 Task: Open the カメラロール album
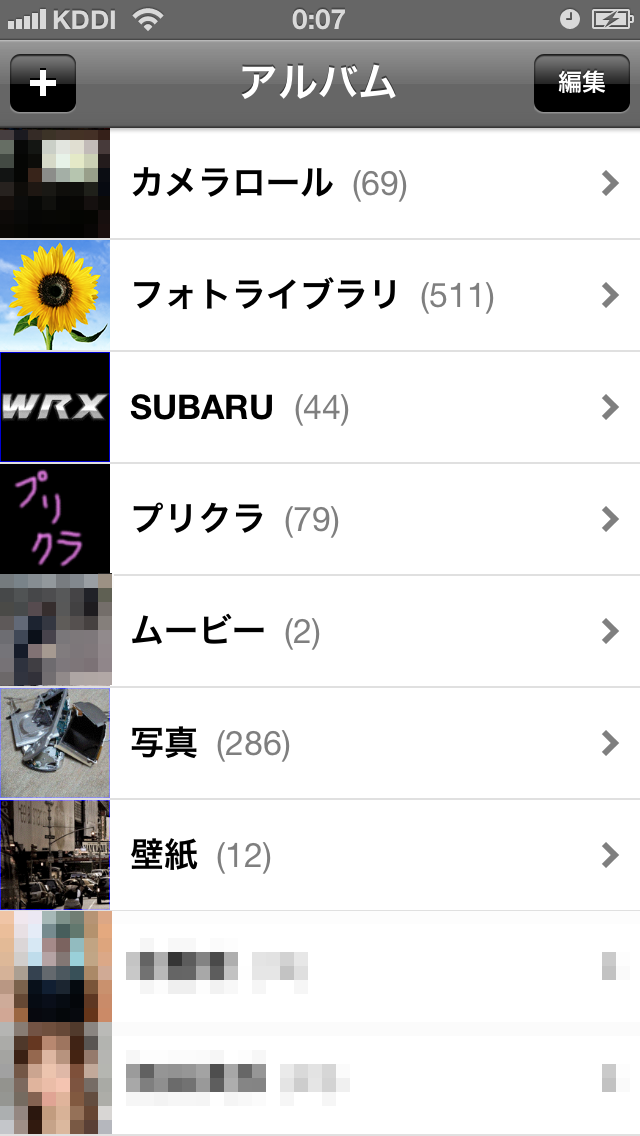320,184
